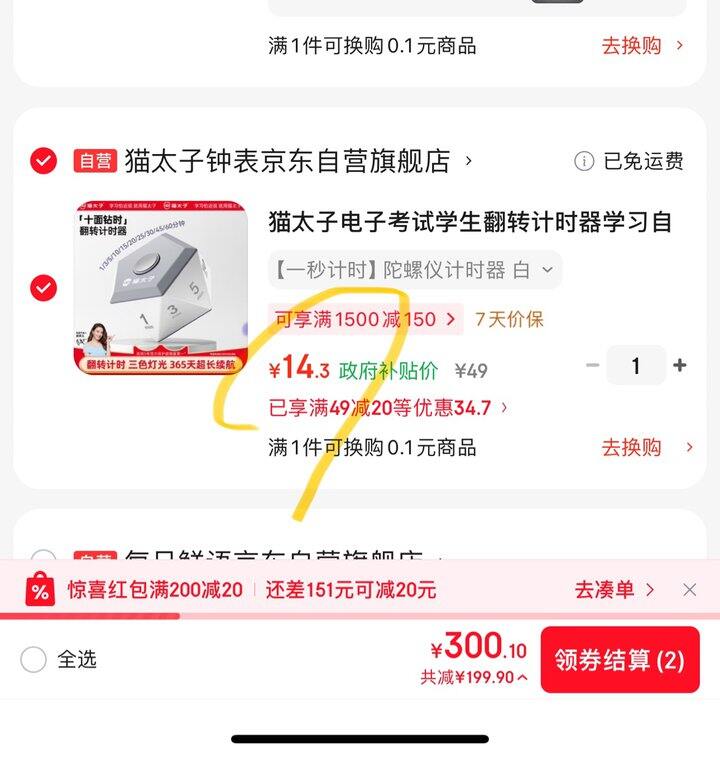720x757 pixels.
Task: Edit the timer quantity field
Action: pos(635,366)
